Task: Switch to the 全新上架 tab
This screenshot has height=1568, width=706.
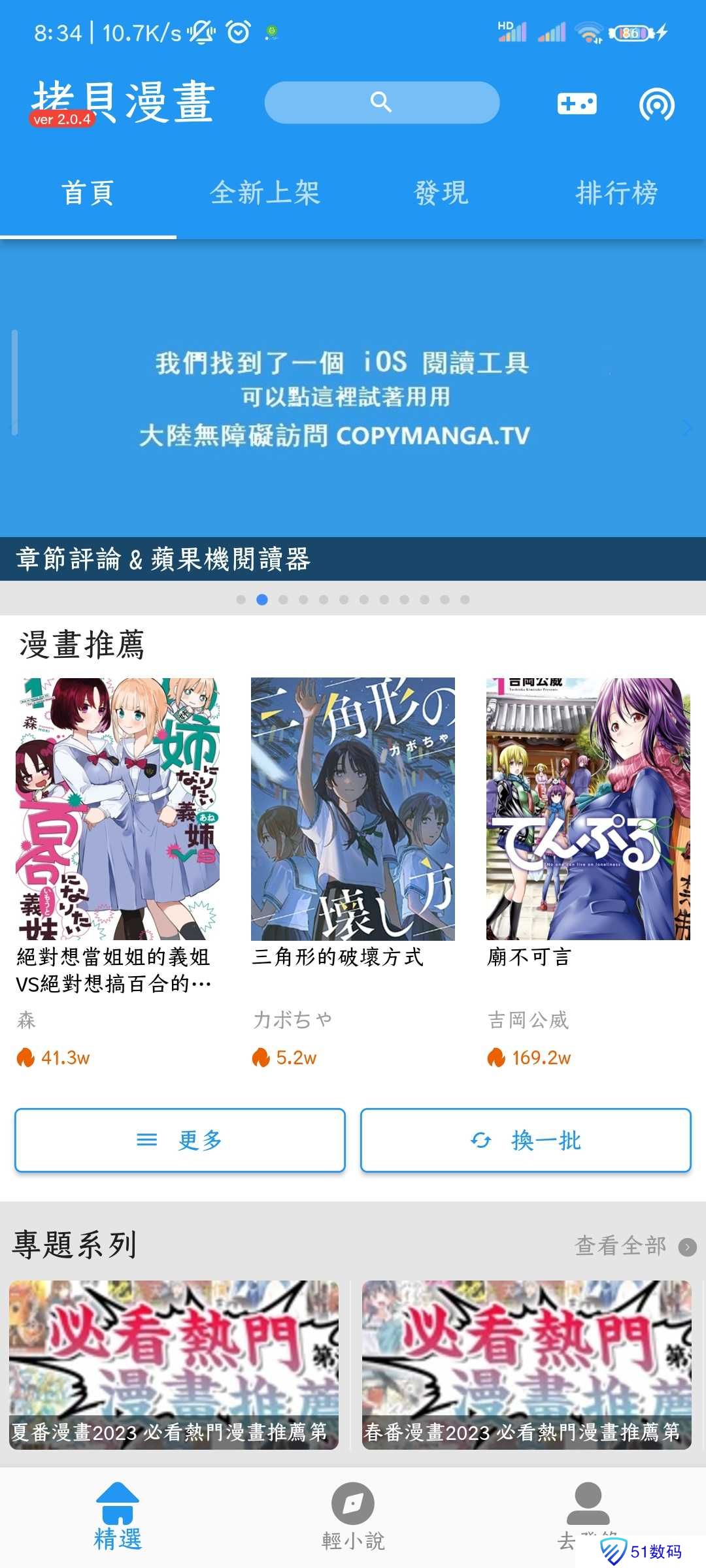Action: coord(265,193)
